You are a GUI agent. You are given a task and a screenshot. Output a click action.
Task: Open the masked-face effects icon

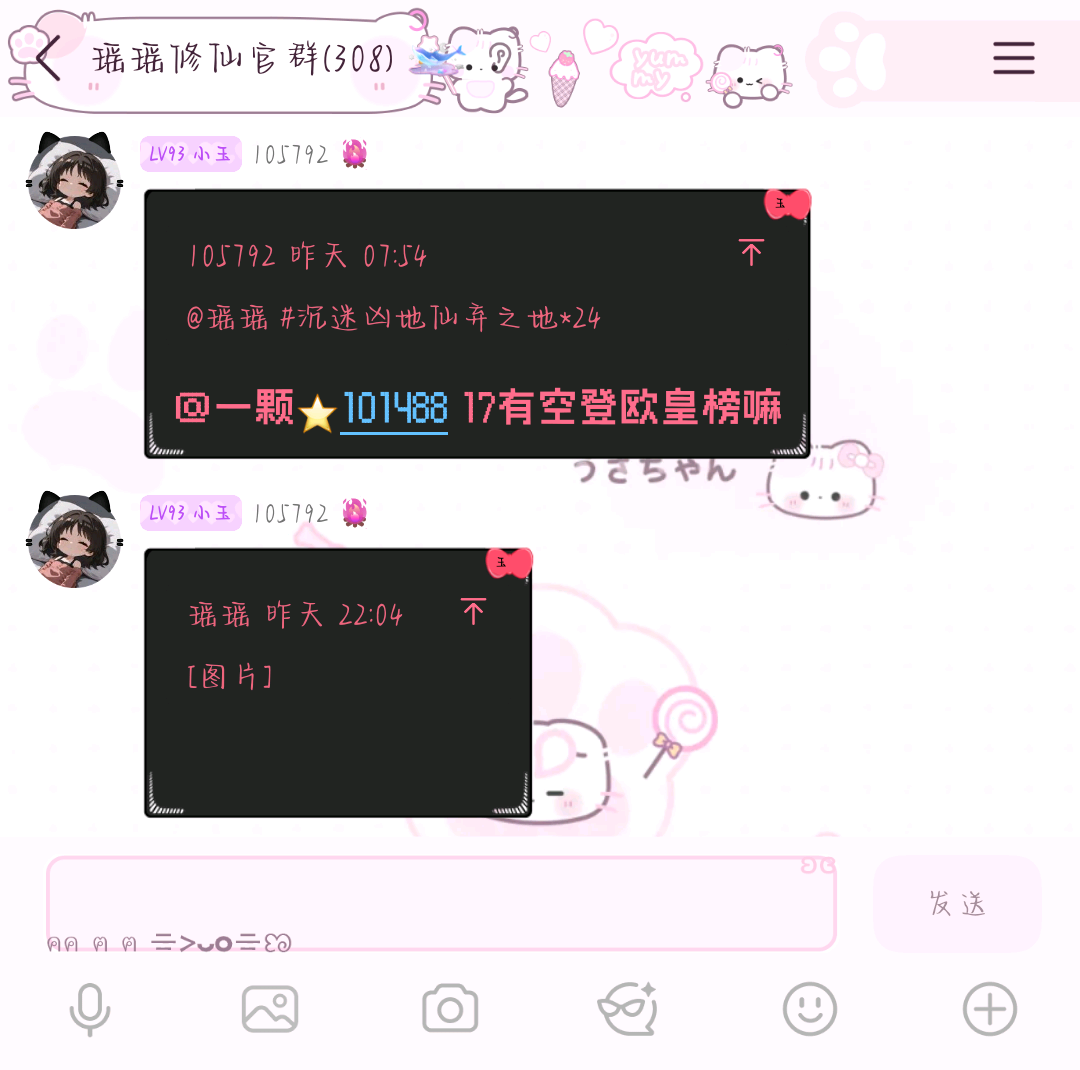627,1010
